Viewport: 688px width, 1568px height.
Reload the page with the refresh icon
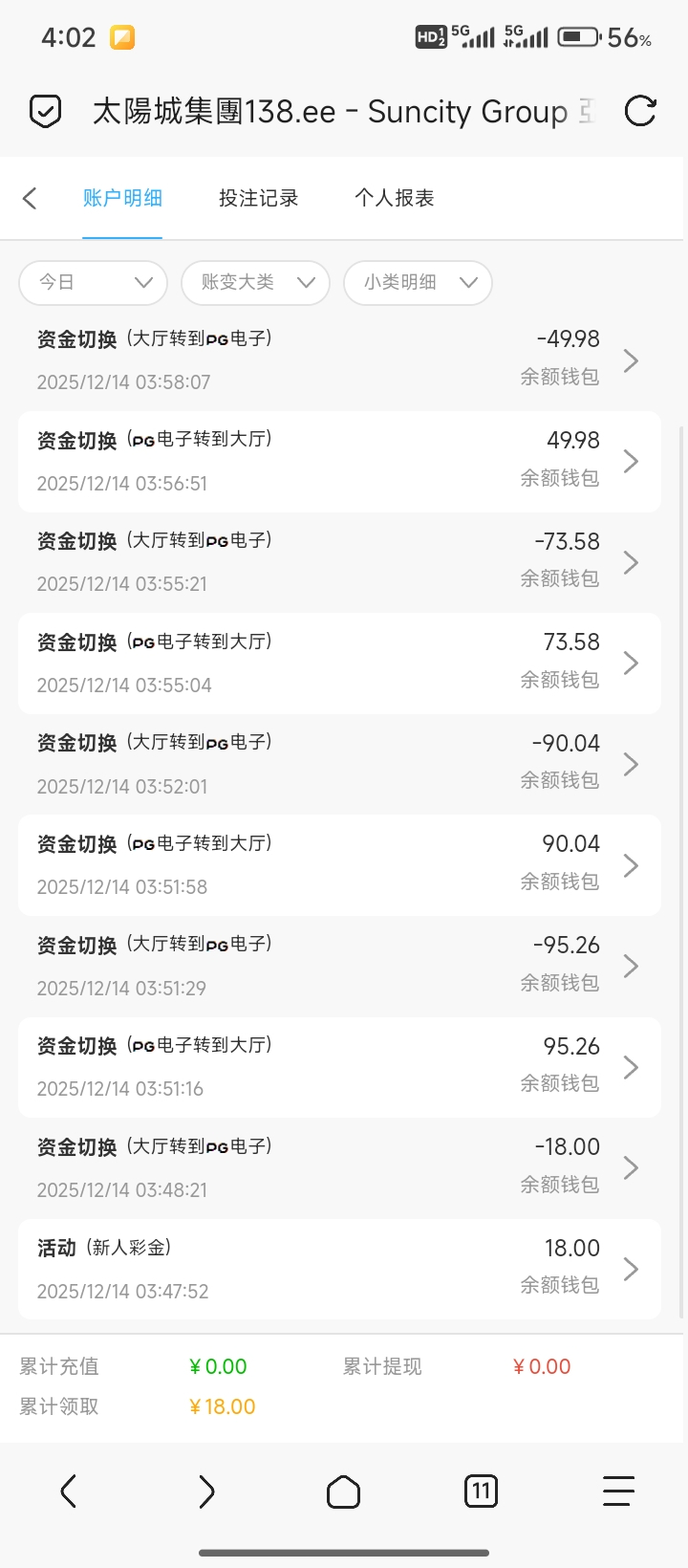[x=639, y=112]
